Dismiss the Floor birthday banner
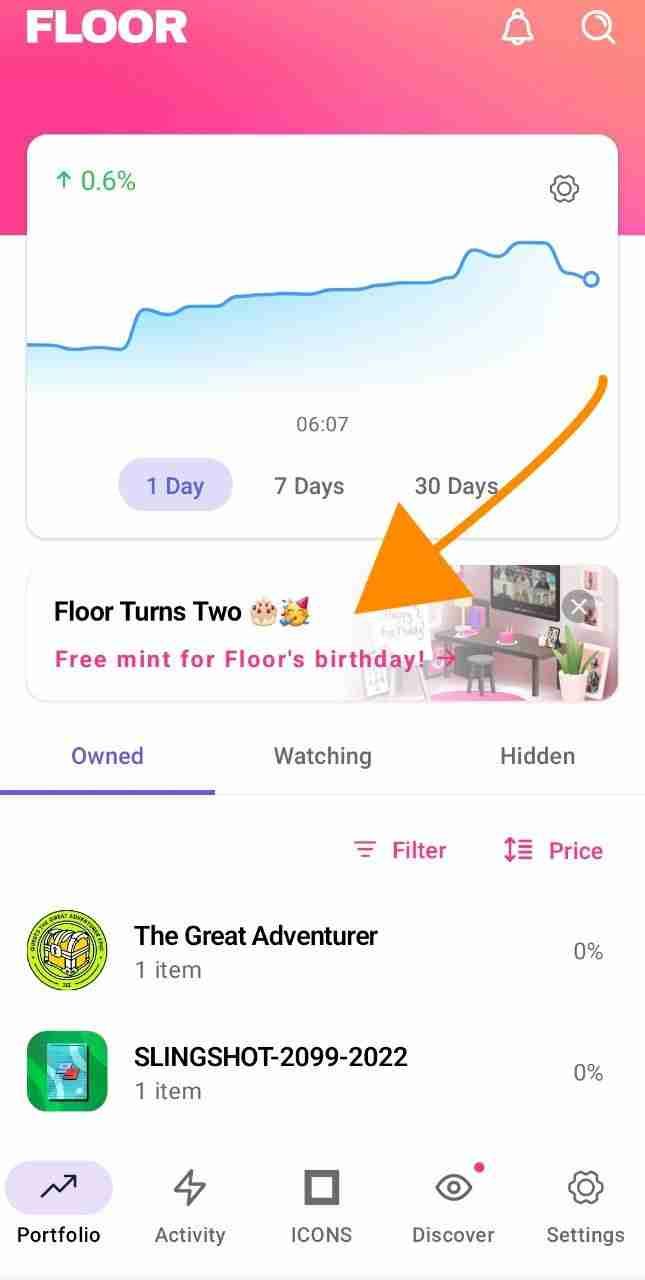645x1280 pixels. [x=578, y=606]
